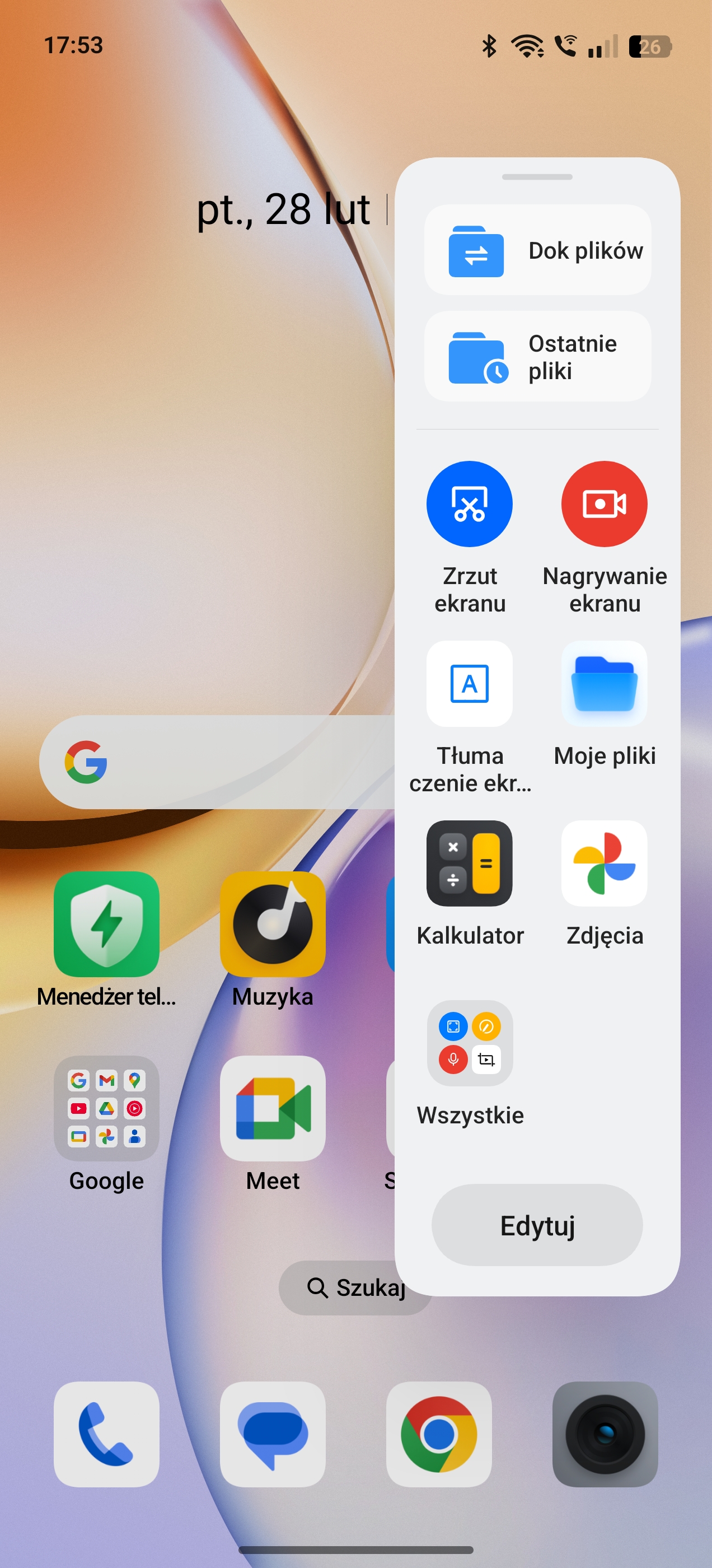Image resolution: width=712 pixels, height=1568 pixels.
Task: Launch the Meet app
Action: point(273,1108)
